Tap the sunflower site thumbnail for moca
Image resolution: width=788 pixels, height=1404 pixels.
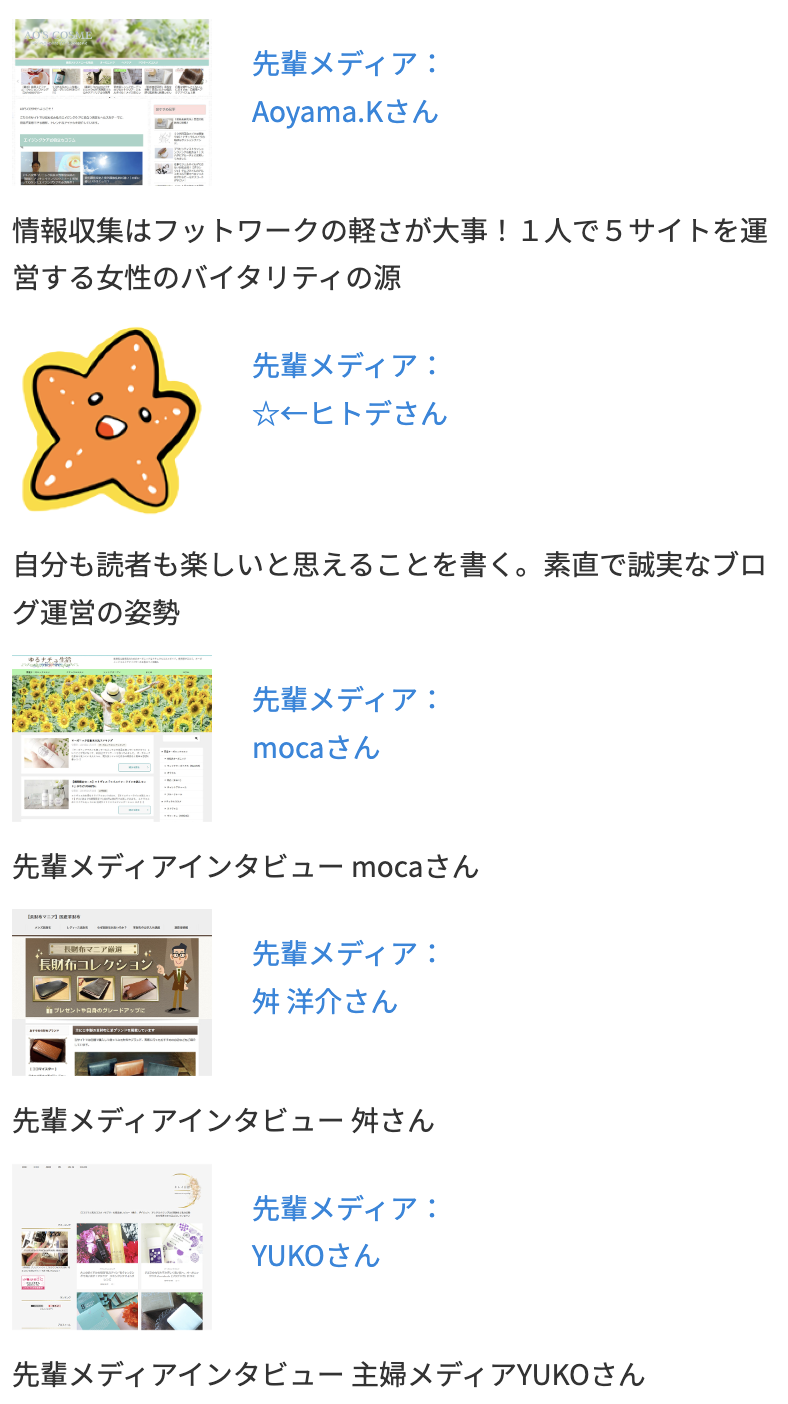click(x=111, y=738)
